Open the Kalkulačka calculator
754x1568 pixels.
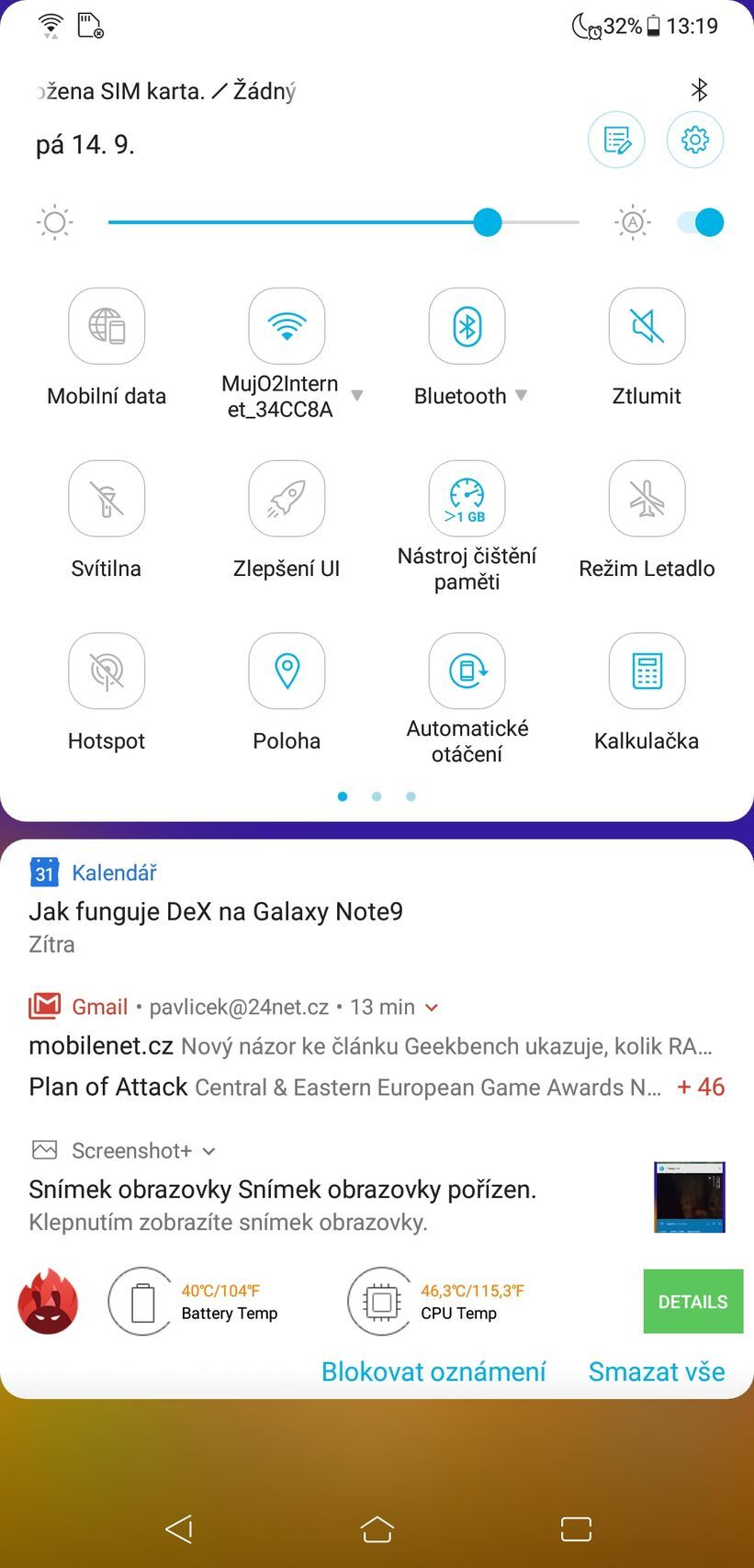647,671
